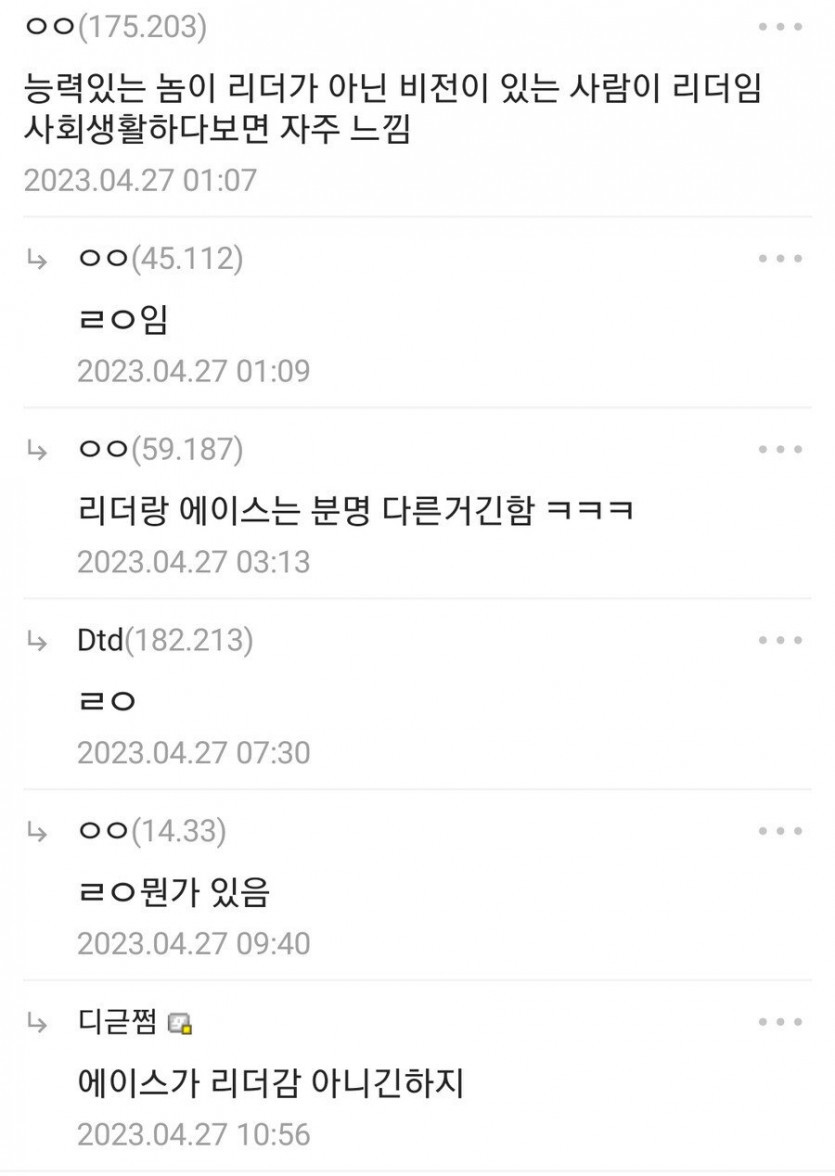Open more options for Dtd(182.213) reply

pyautogui.click(x=780, y=640)
